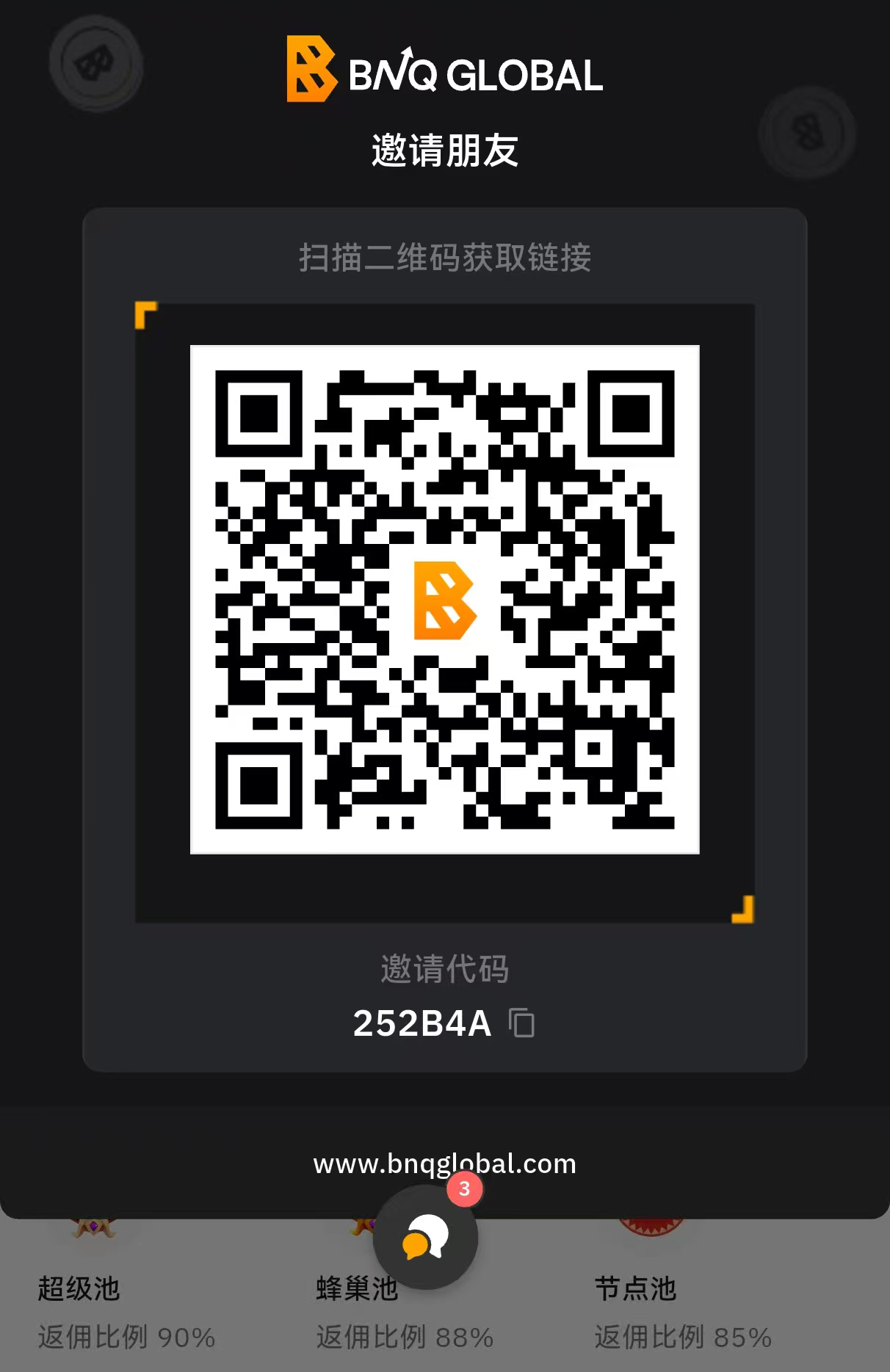The height and width of the screenshot is (1372, 890).
Task: Open the chat support bubble
Action: (x=426, y=1237)
